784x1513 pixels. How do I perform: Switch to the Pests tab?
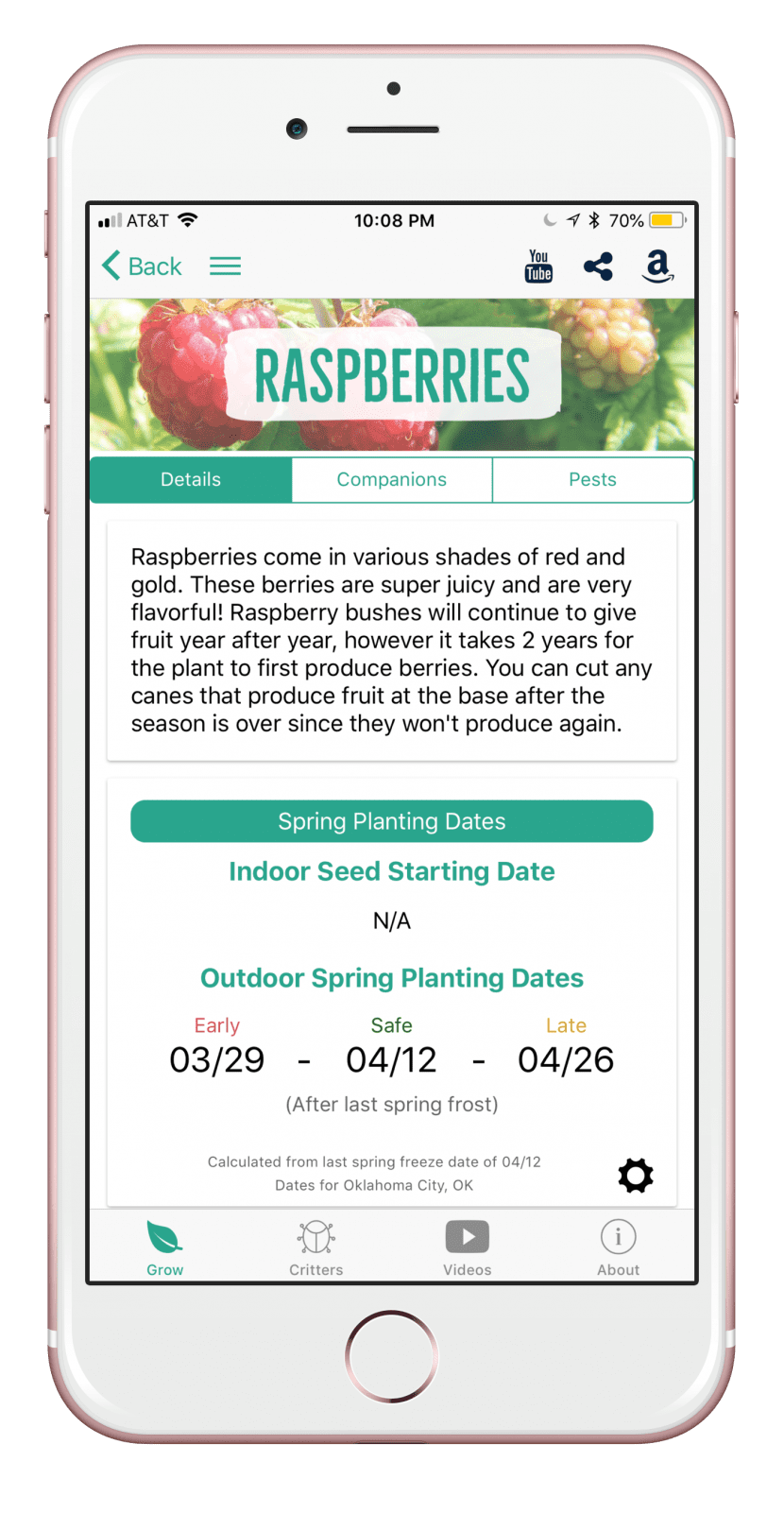[x=592, y=479]
